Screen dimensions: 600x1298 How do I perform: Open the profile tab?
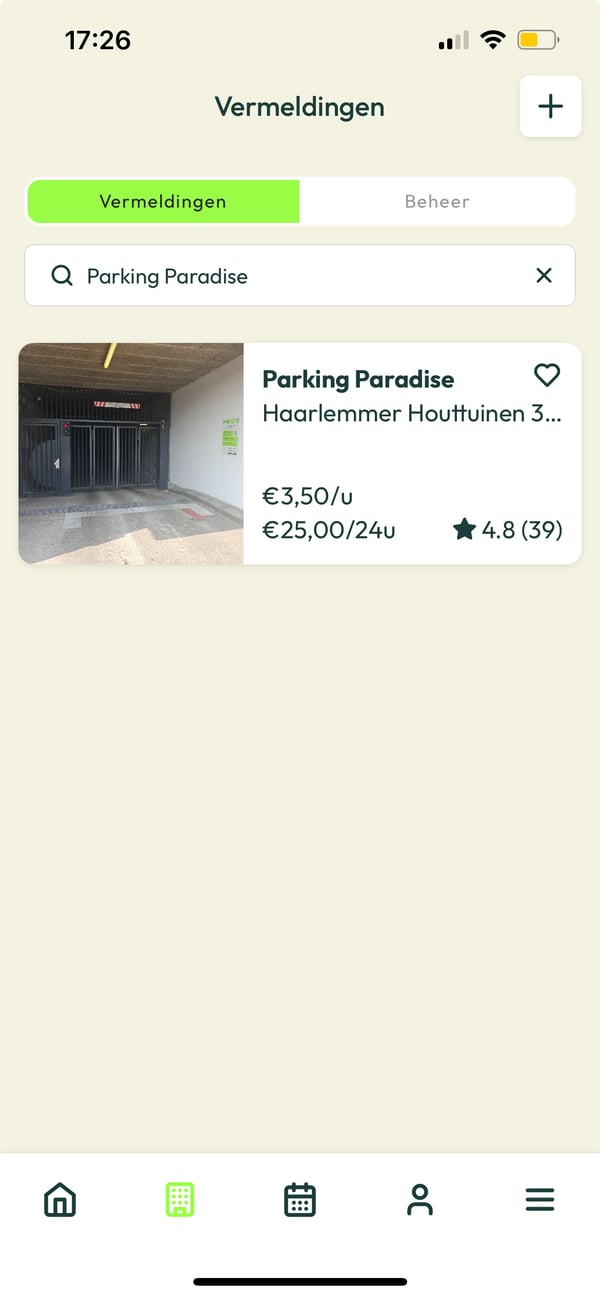pyautogui.click(x=420, y=1199)
